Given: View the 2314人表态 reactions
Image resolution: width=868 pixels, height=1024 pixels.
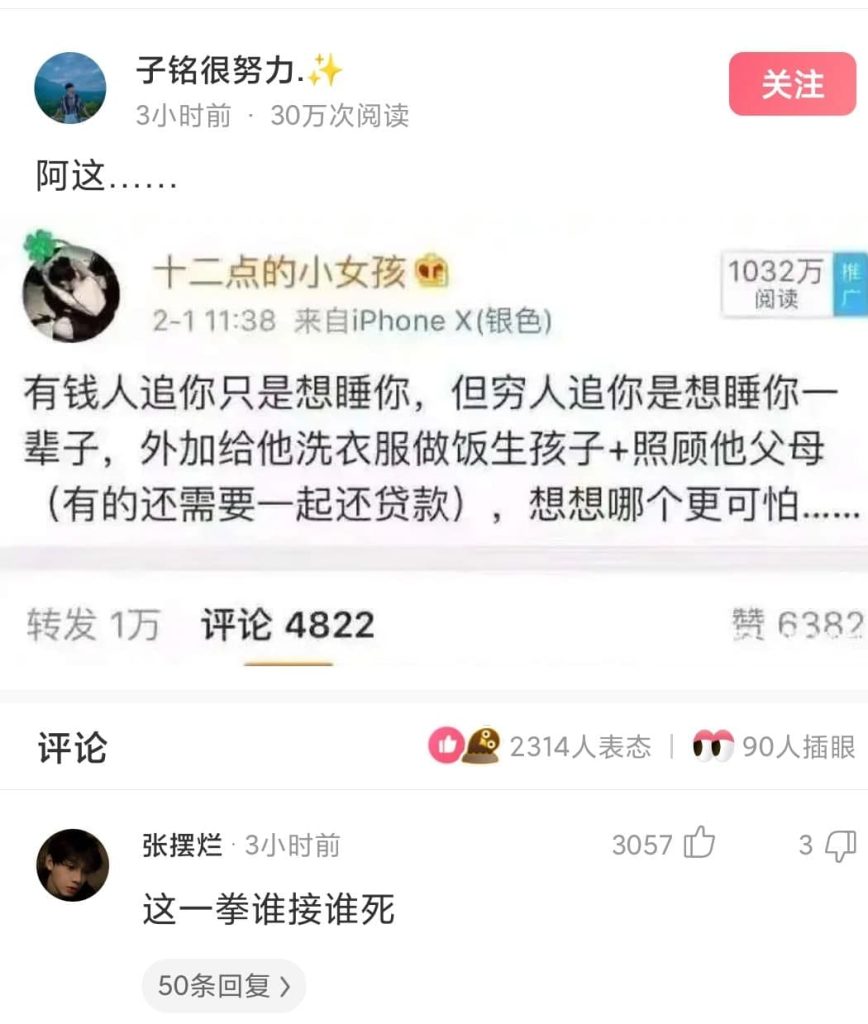Looking at the screenshot, I should pos(541,746).
